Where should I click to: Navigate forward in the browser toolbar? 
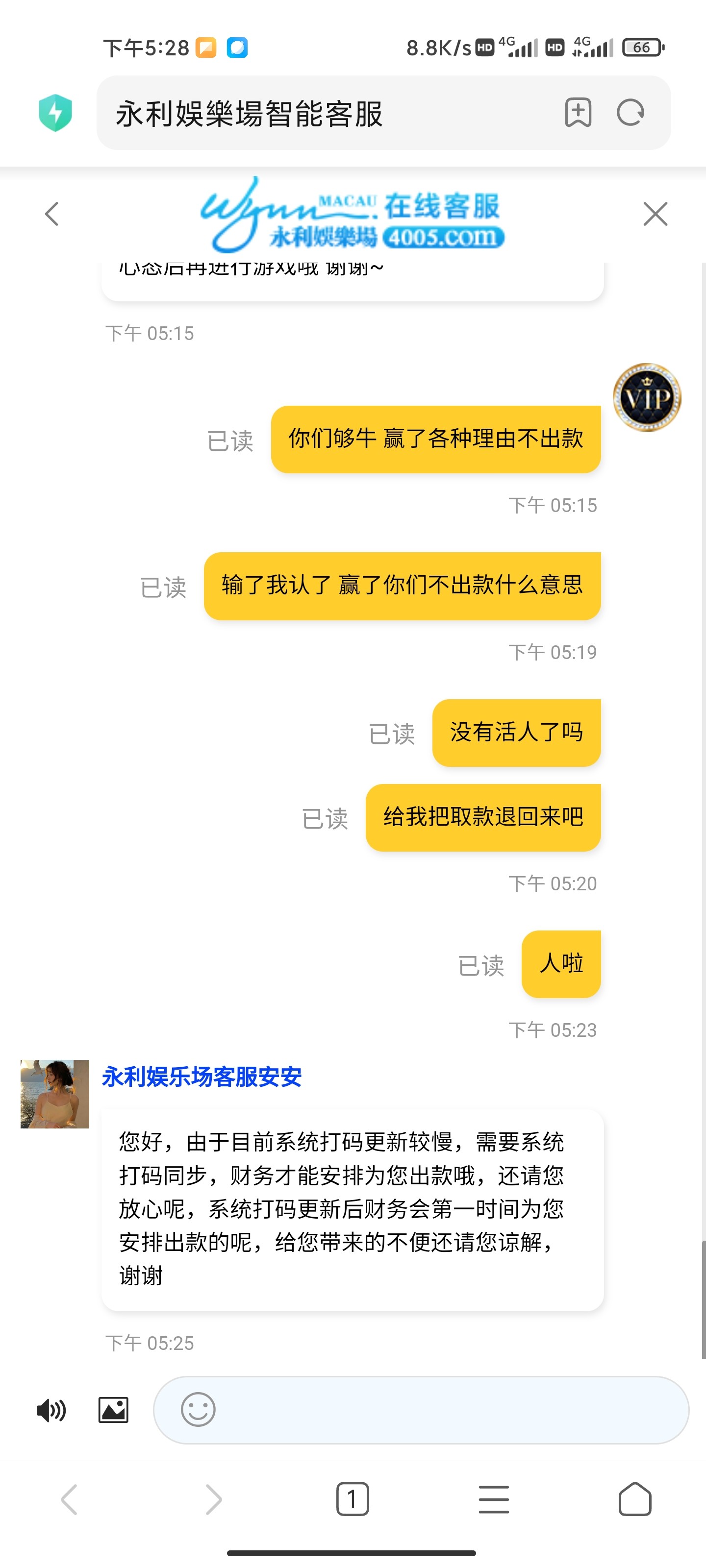pos(213,1498)
